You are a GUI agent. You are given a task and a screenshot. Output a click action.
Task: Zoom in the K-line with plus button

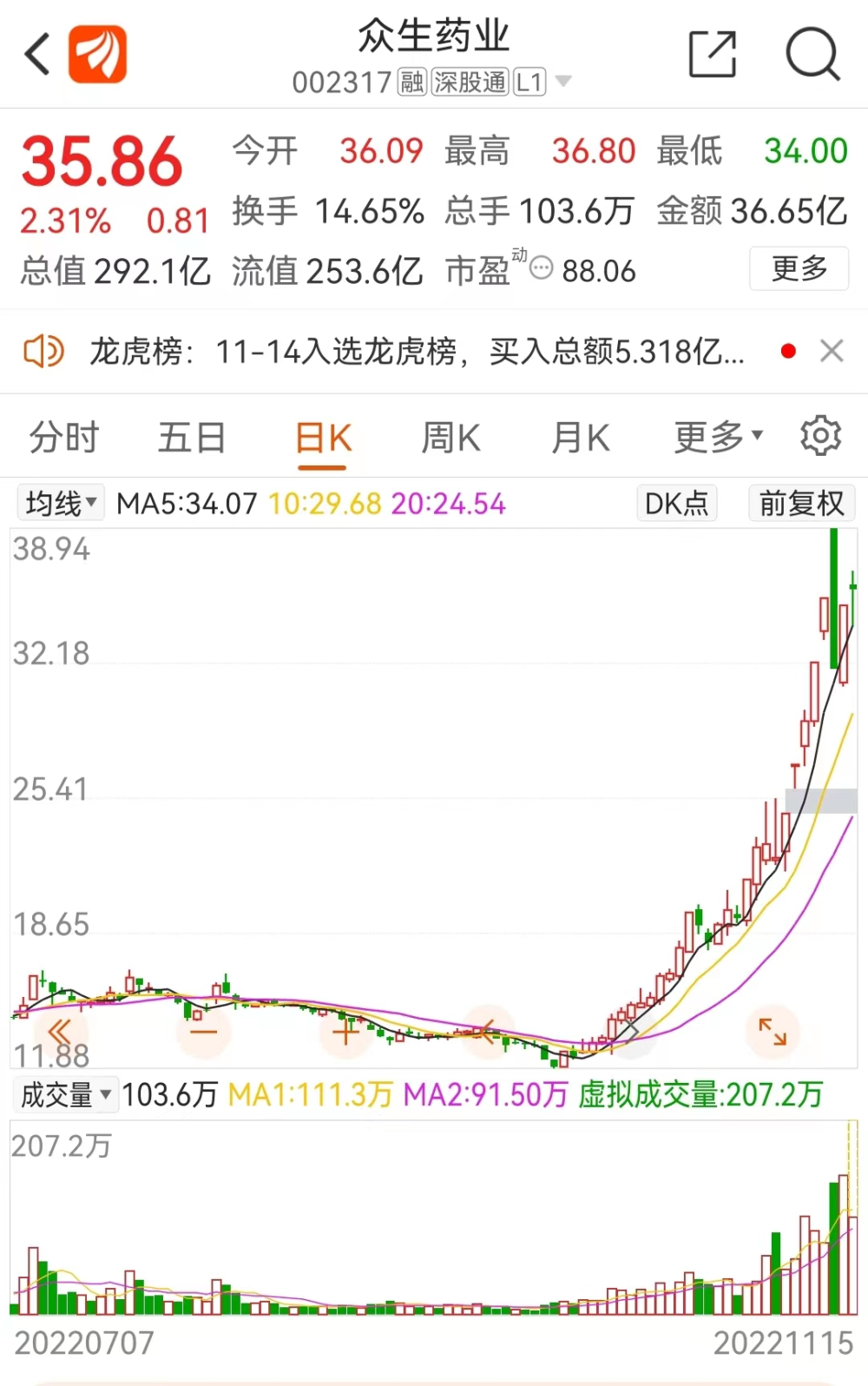click(345, 1032)
